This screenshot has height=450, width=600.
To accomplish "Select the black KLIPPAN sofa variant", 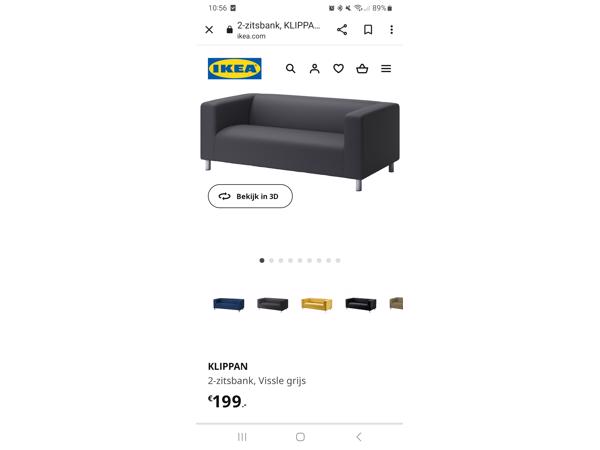I will coord(360,304).
